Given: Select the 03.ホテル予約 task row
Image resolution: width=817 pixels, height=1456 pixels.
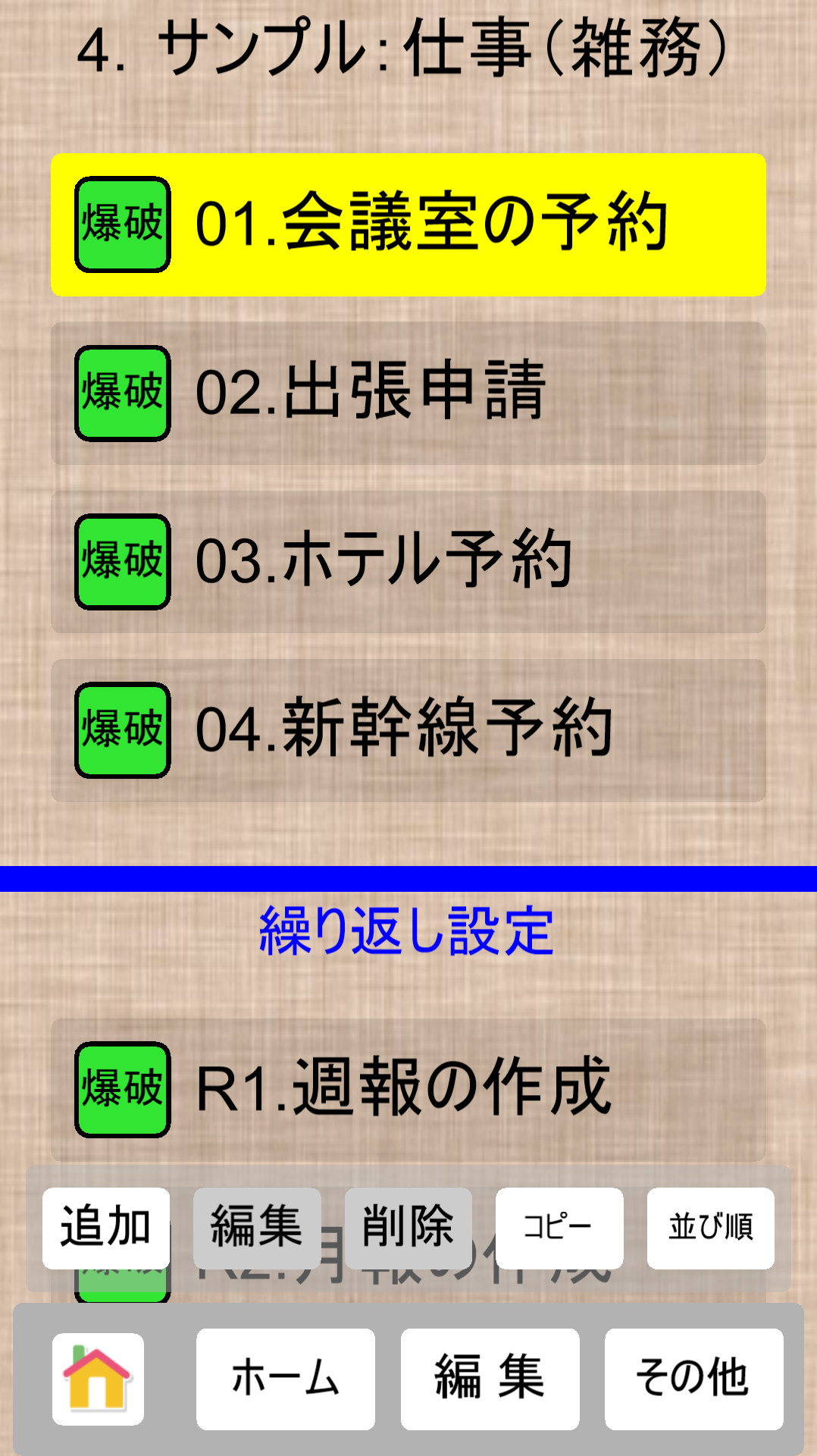Looking at the screenshot, I should [455, 562].
